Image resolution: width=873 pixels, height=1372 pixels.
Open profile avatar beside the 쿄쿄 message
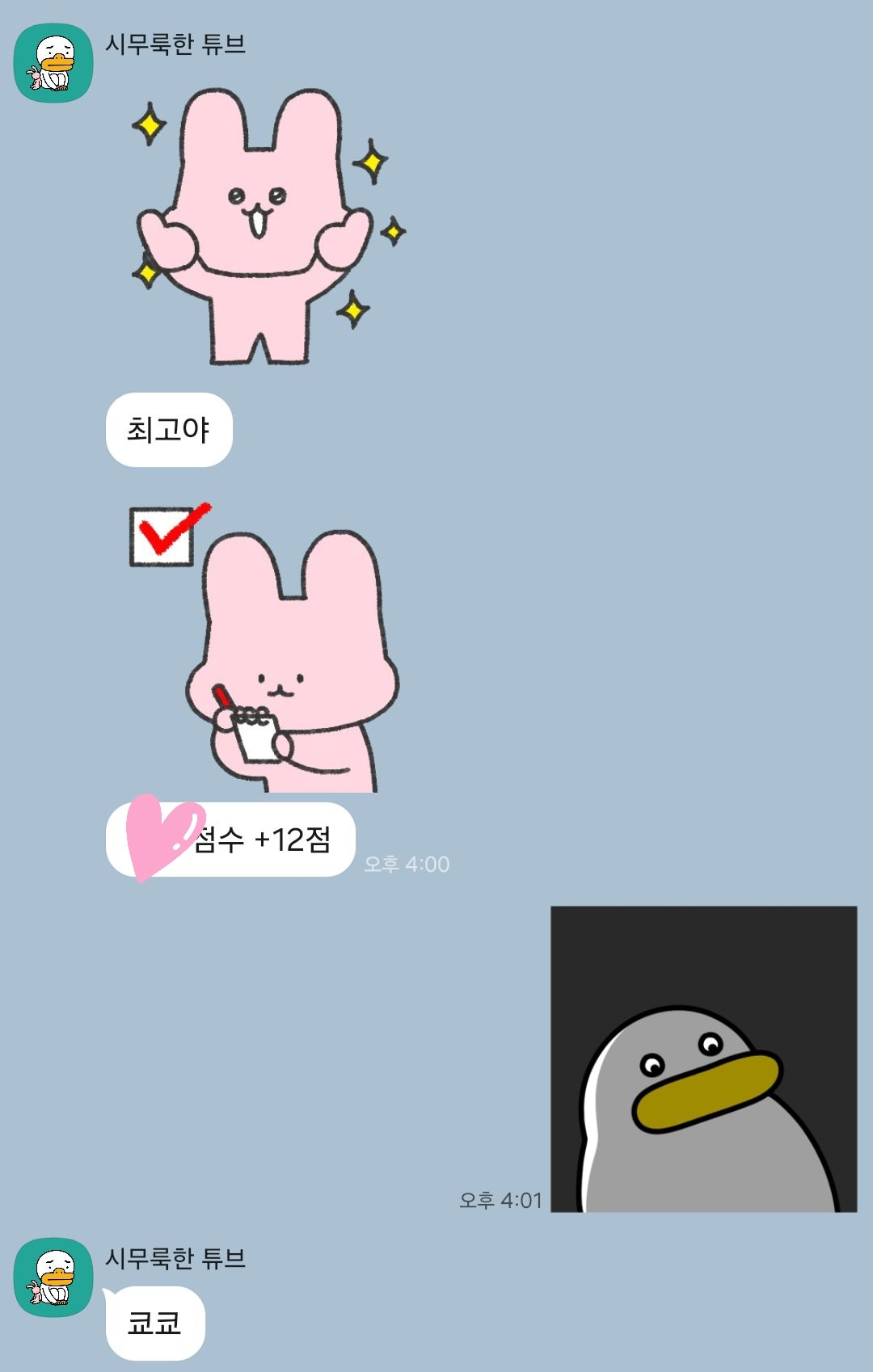pos(53,1277)
